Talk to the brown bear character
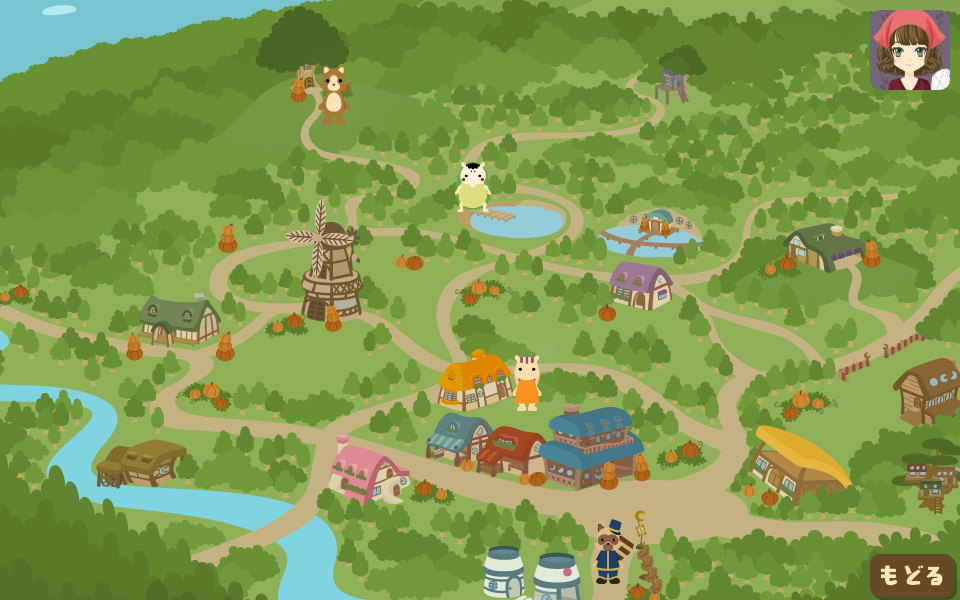Screen dimensions: 960x600 point(333,95)
